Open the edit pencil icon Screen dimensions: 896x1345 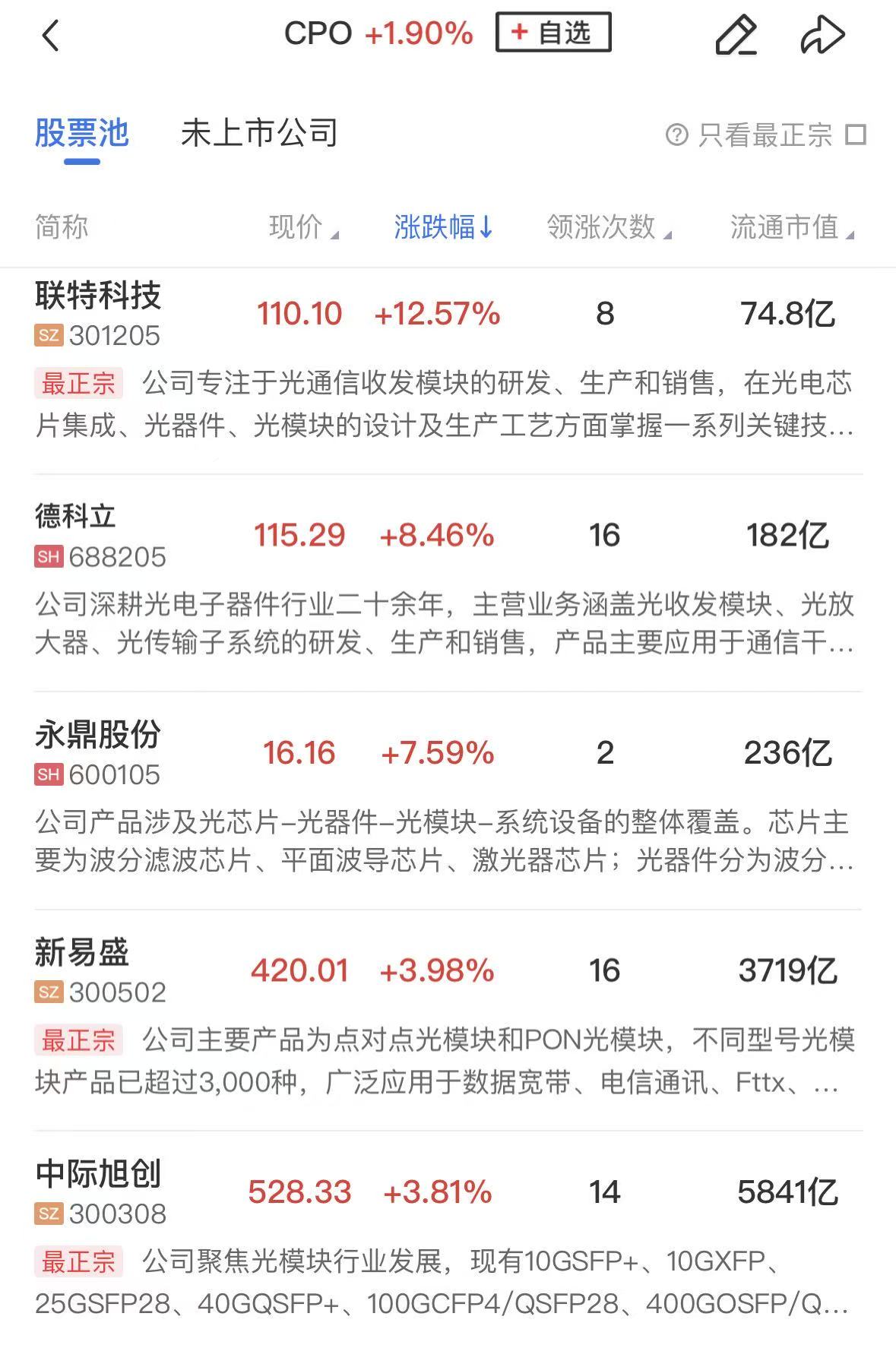[736, 35]
